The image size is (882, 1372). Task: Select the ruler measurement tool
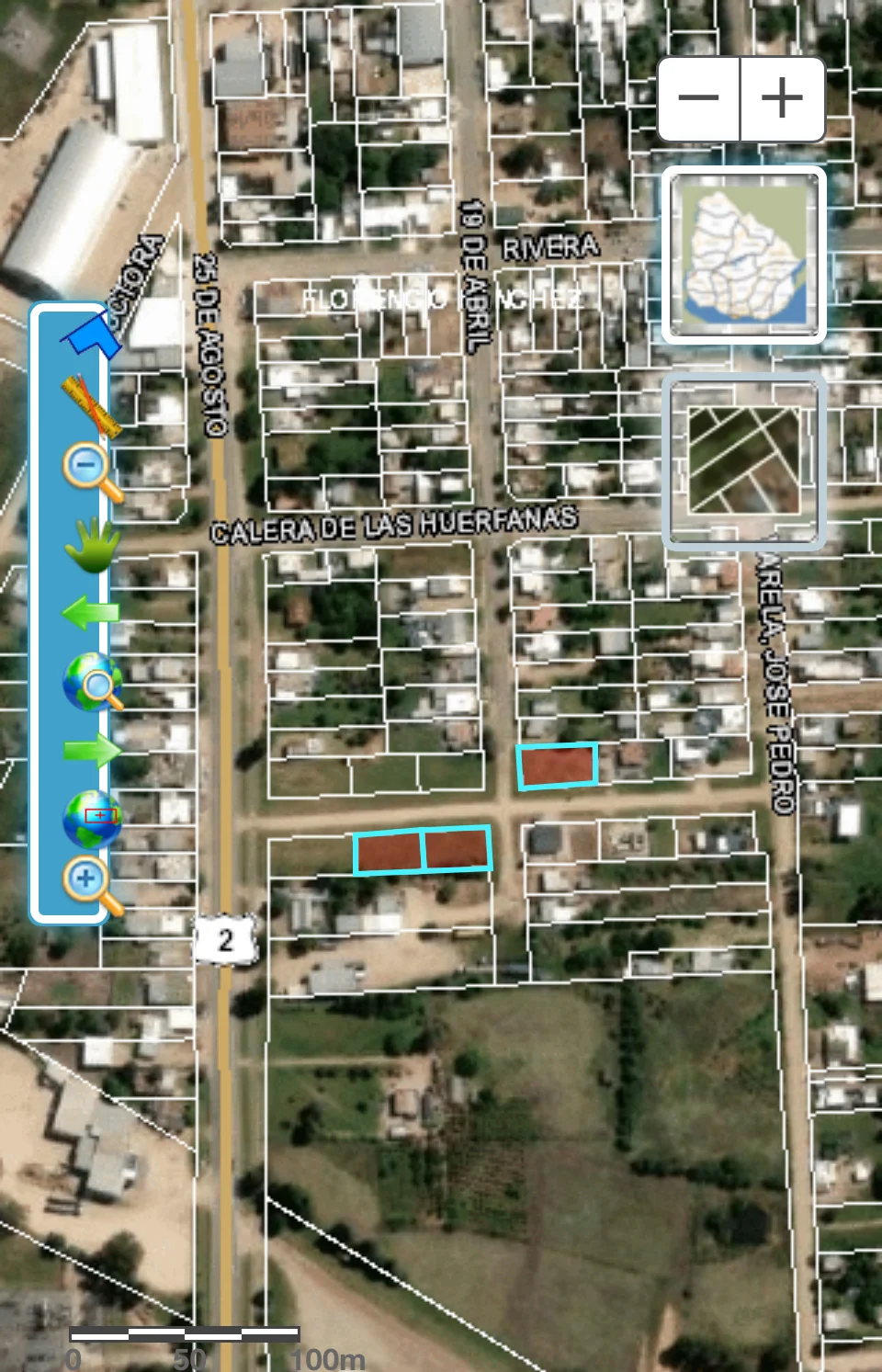[91, 404]
